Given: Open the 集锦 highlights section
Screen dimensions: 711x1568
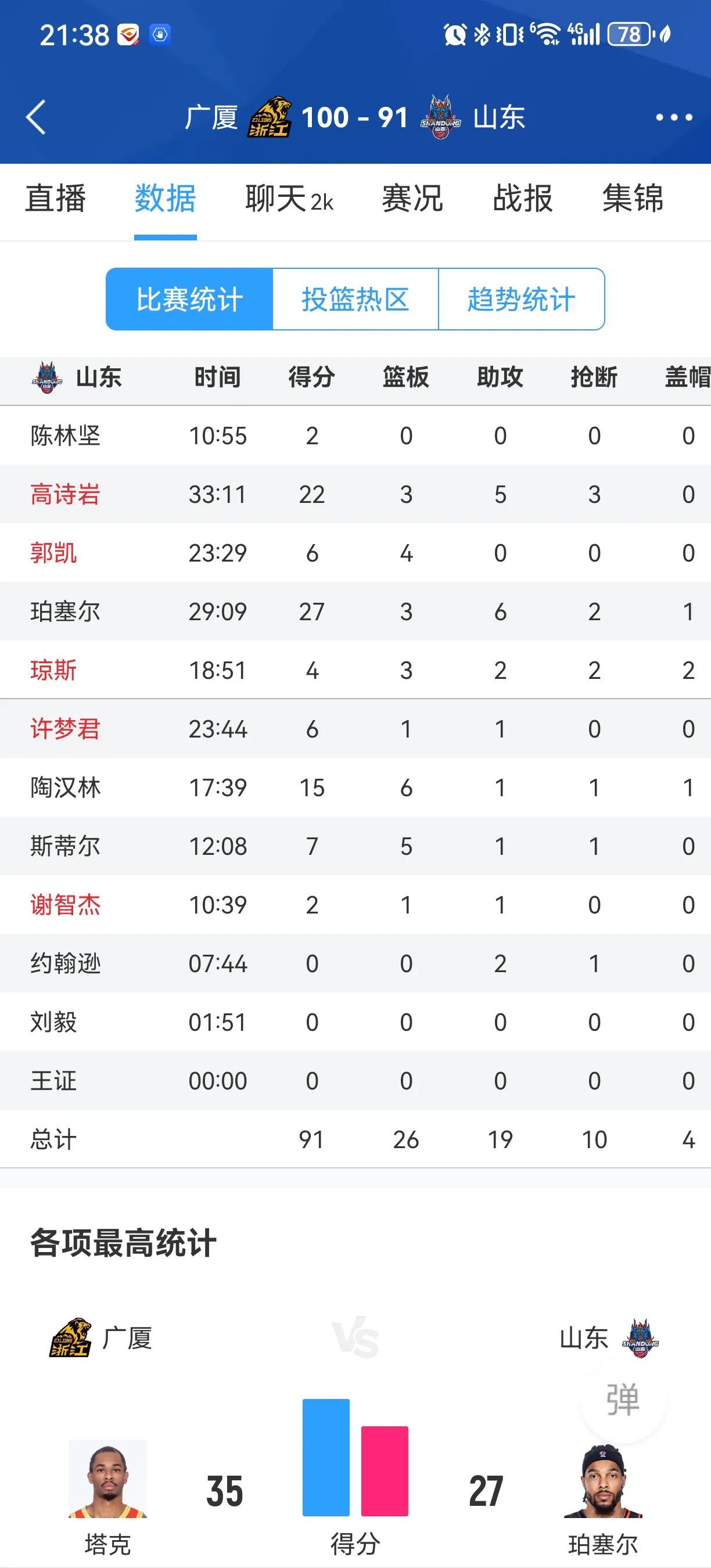Looking at the screenshot, I should [x=633, y=199].
